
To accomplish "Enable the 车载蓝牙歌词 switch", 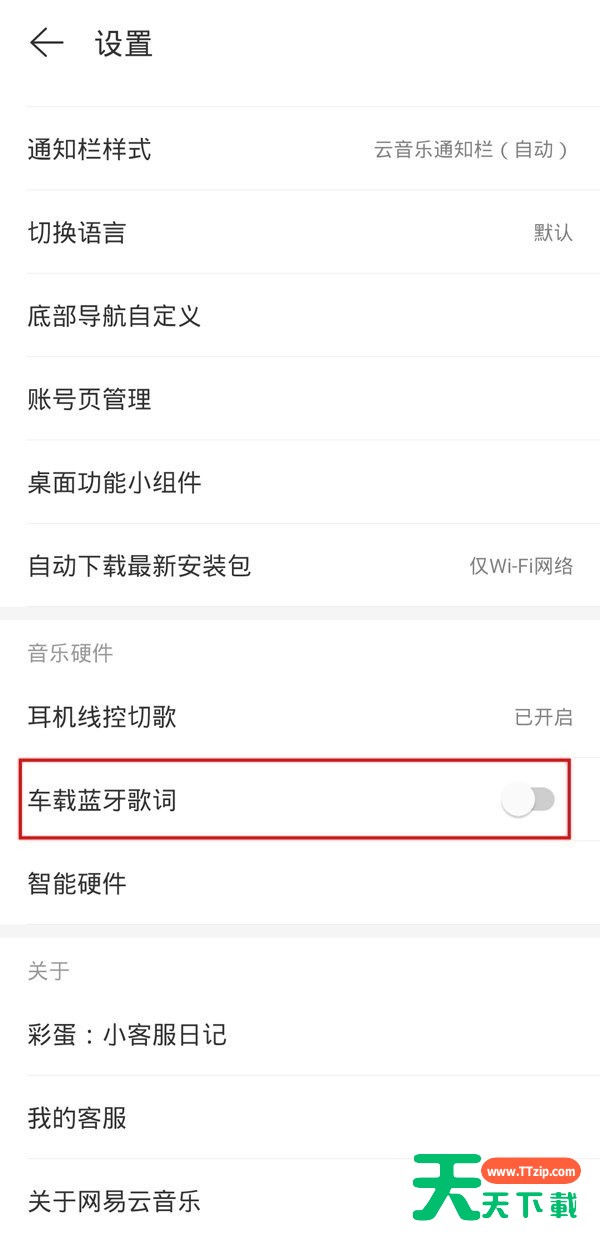I will pyautogui.click(x=528, y=800).
